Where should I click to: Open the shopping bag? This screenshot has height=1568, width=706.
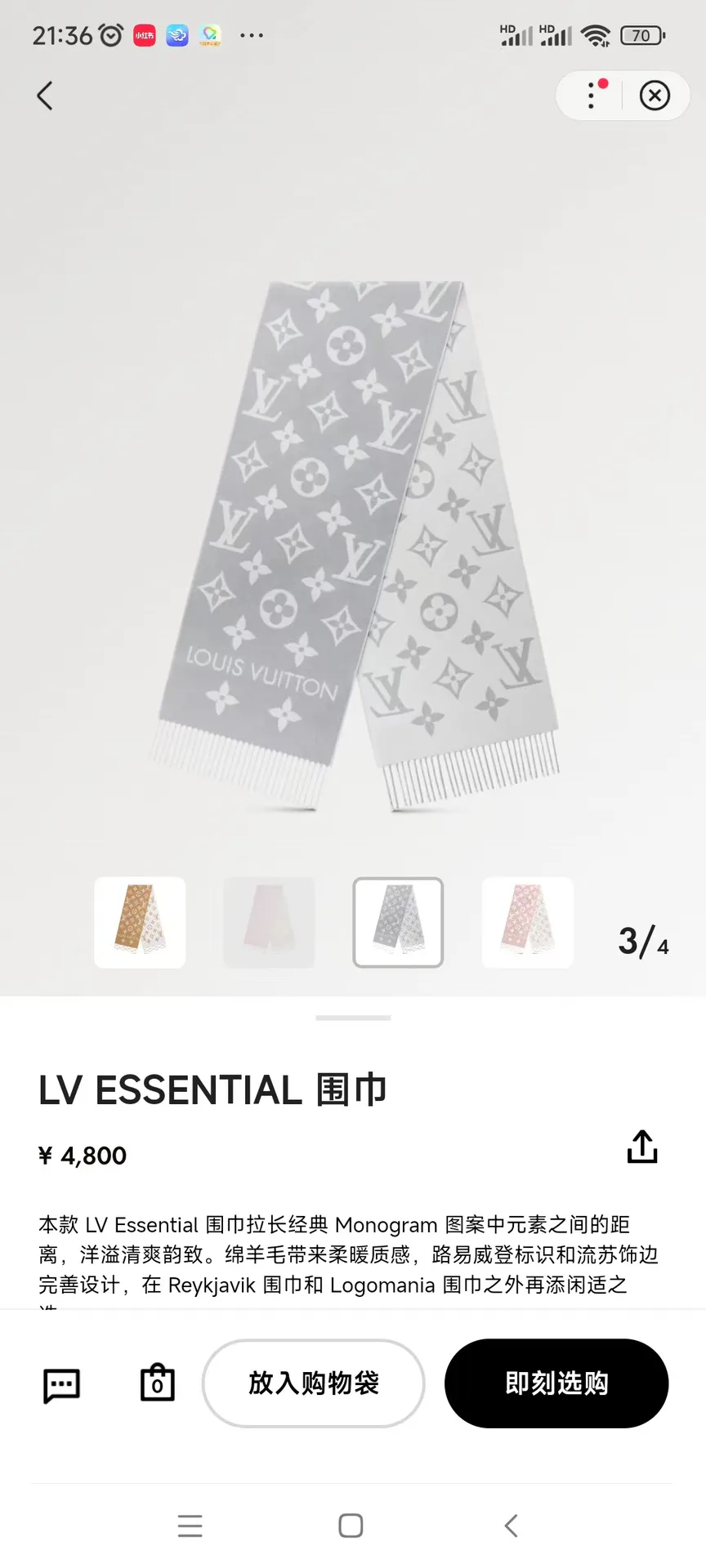[158, 1383]
